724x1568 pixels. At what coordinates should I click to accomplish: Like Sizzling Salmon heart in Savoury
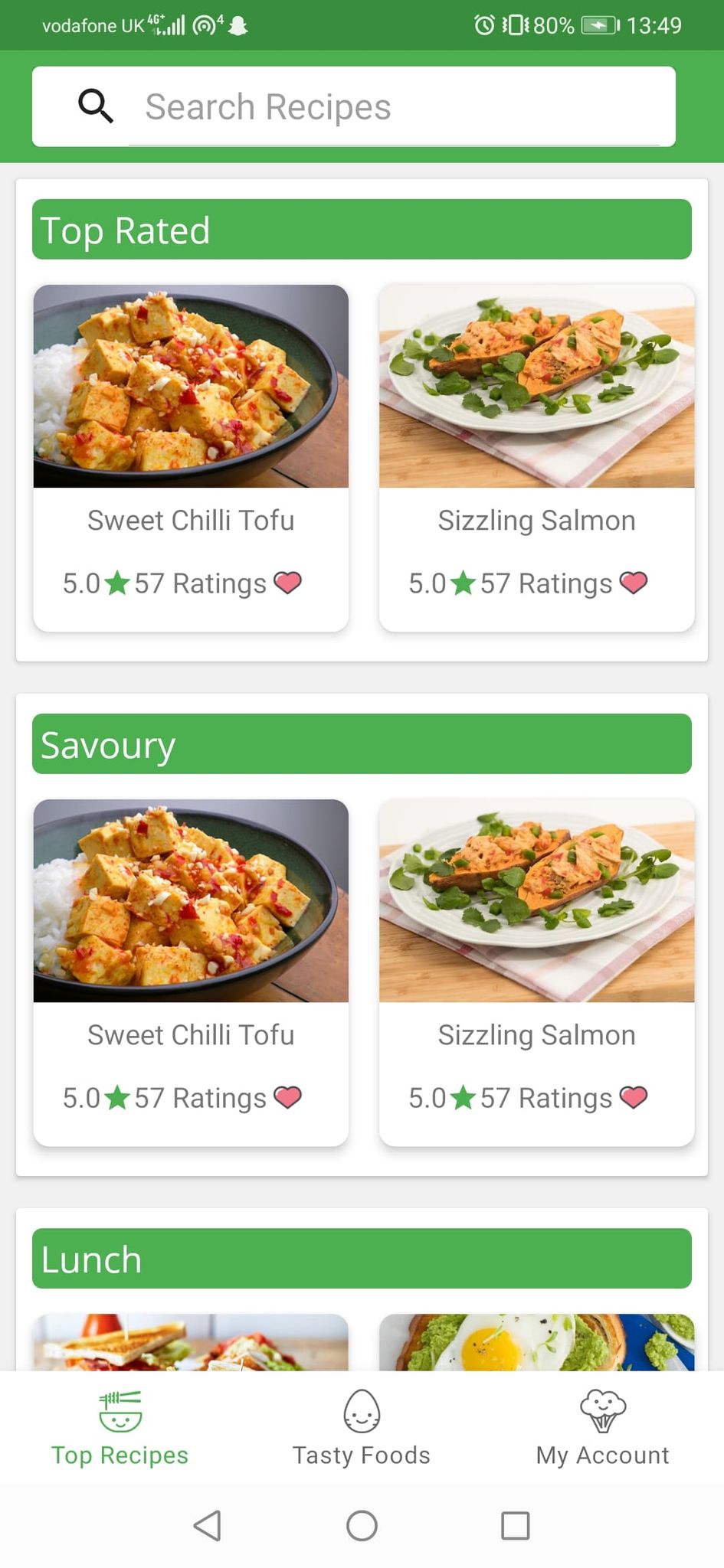(634, 1098)
